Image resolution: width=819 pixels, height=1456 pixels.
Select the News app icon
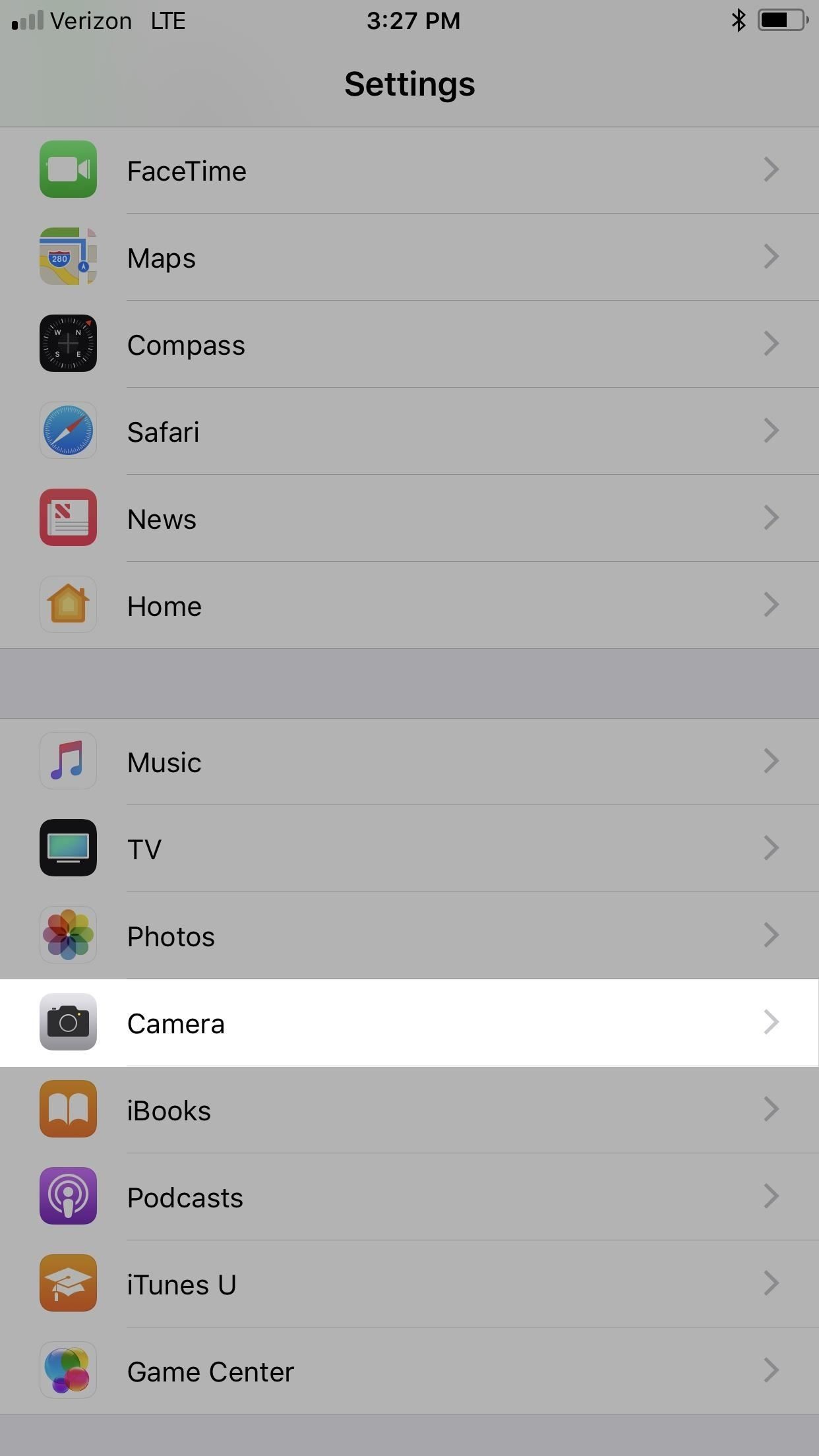68,518
